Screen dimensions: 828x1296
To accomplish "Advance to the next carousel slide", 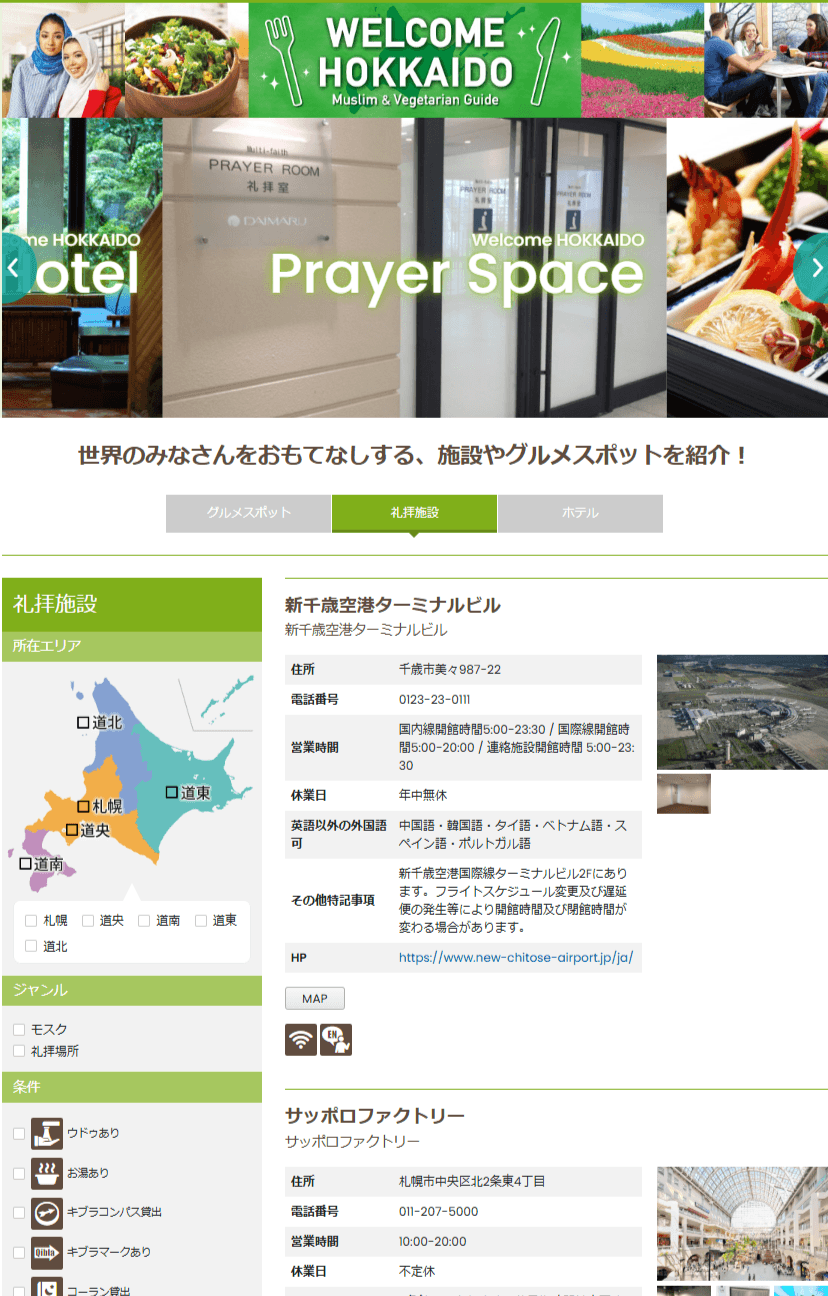I will coord(813,268).
